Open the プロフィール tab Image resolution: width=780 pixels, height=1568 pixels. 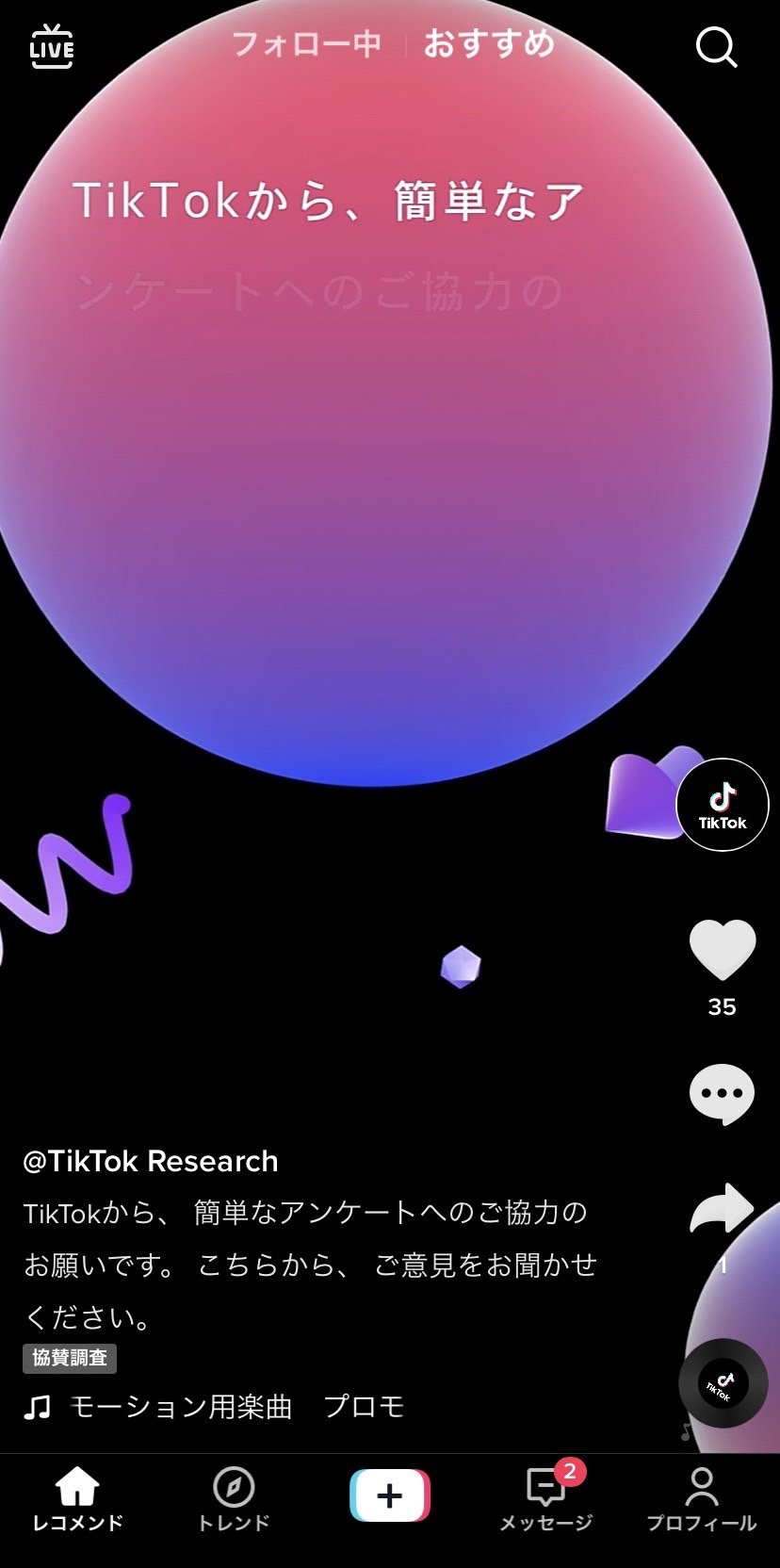coord(702,1498)
